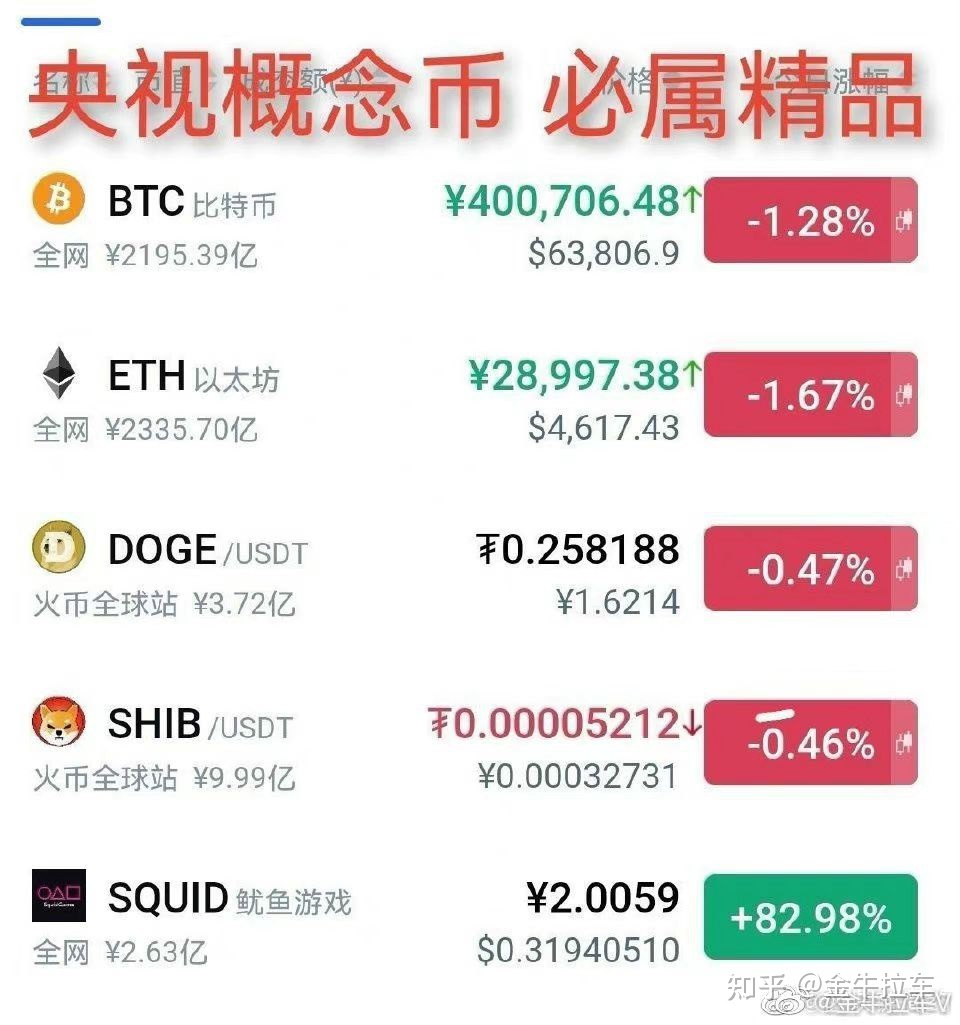The width and height of the screenshot is (960, 1025).
Task: Select the SHIB Shiba Inu coin icon
Action: [57, 723]
